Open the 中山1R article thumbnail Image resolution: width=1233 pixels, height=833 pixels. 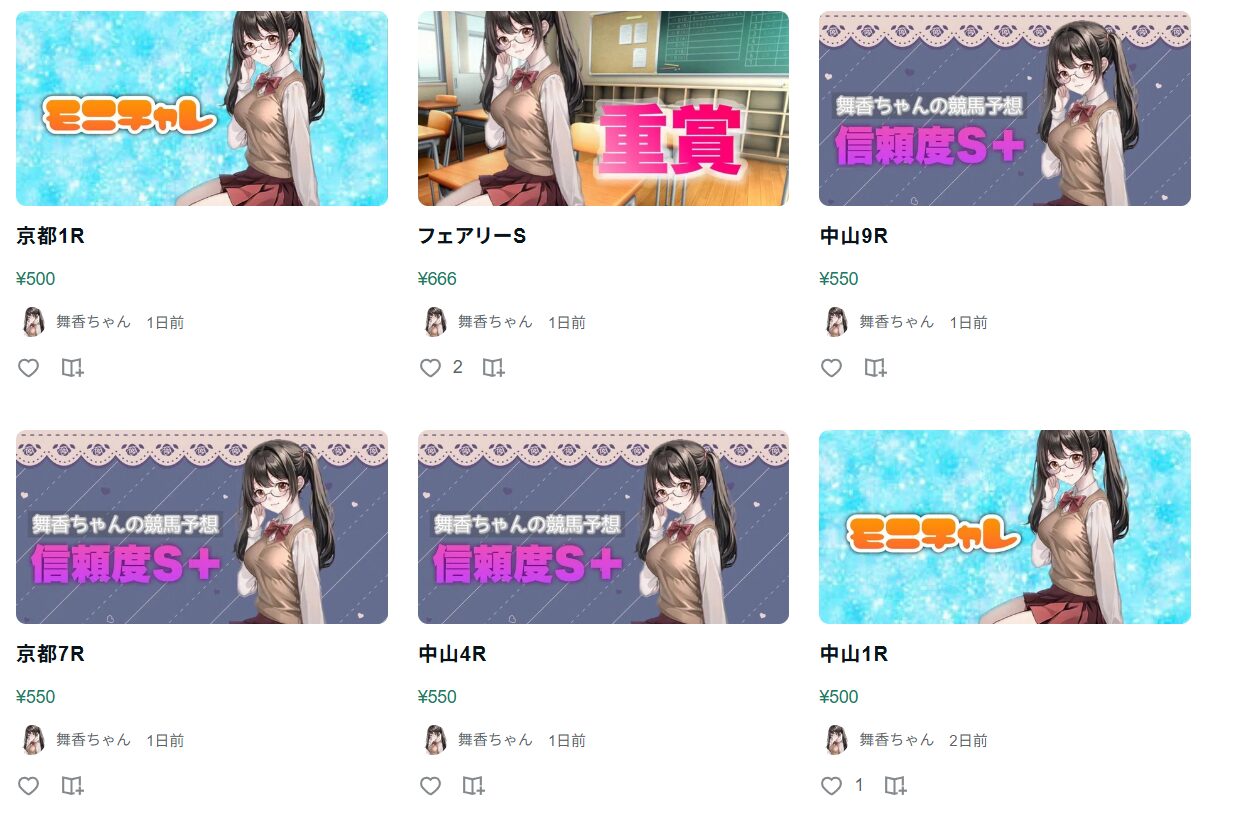[1004, 527]
